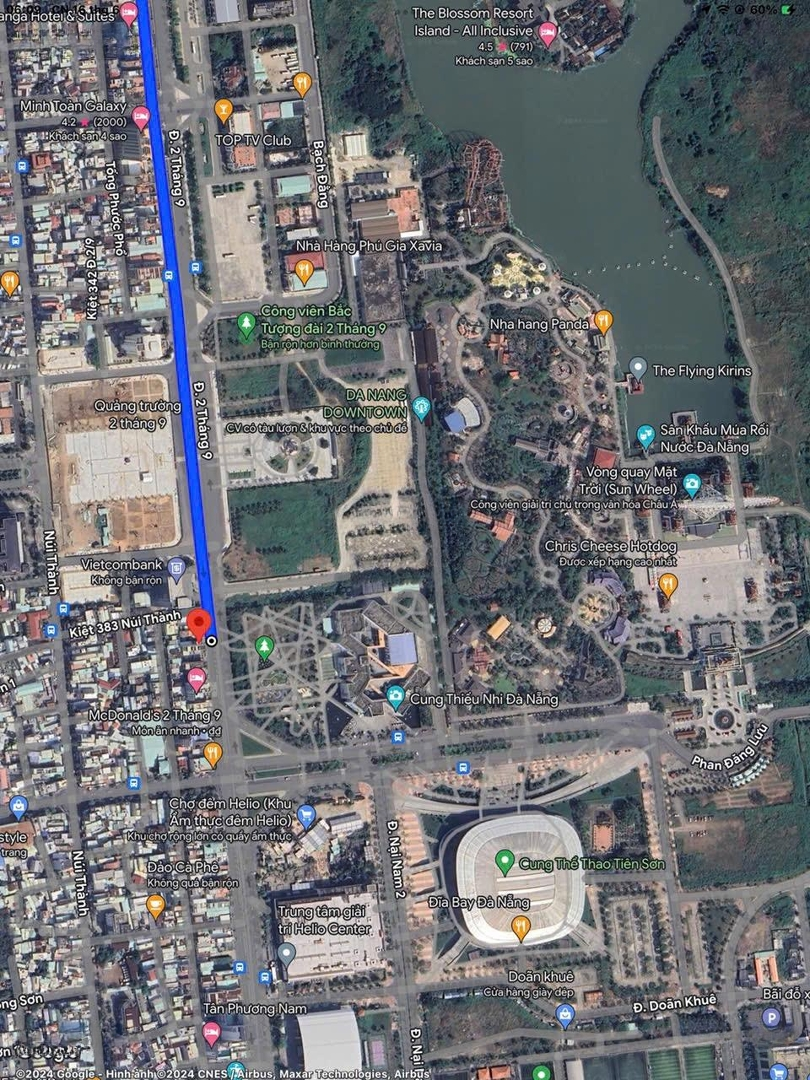Select the Đĩa Bay Đà Nẵng restaurant pin
810x1080 pixels.
click(x=520, y=927)
